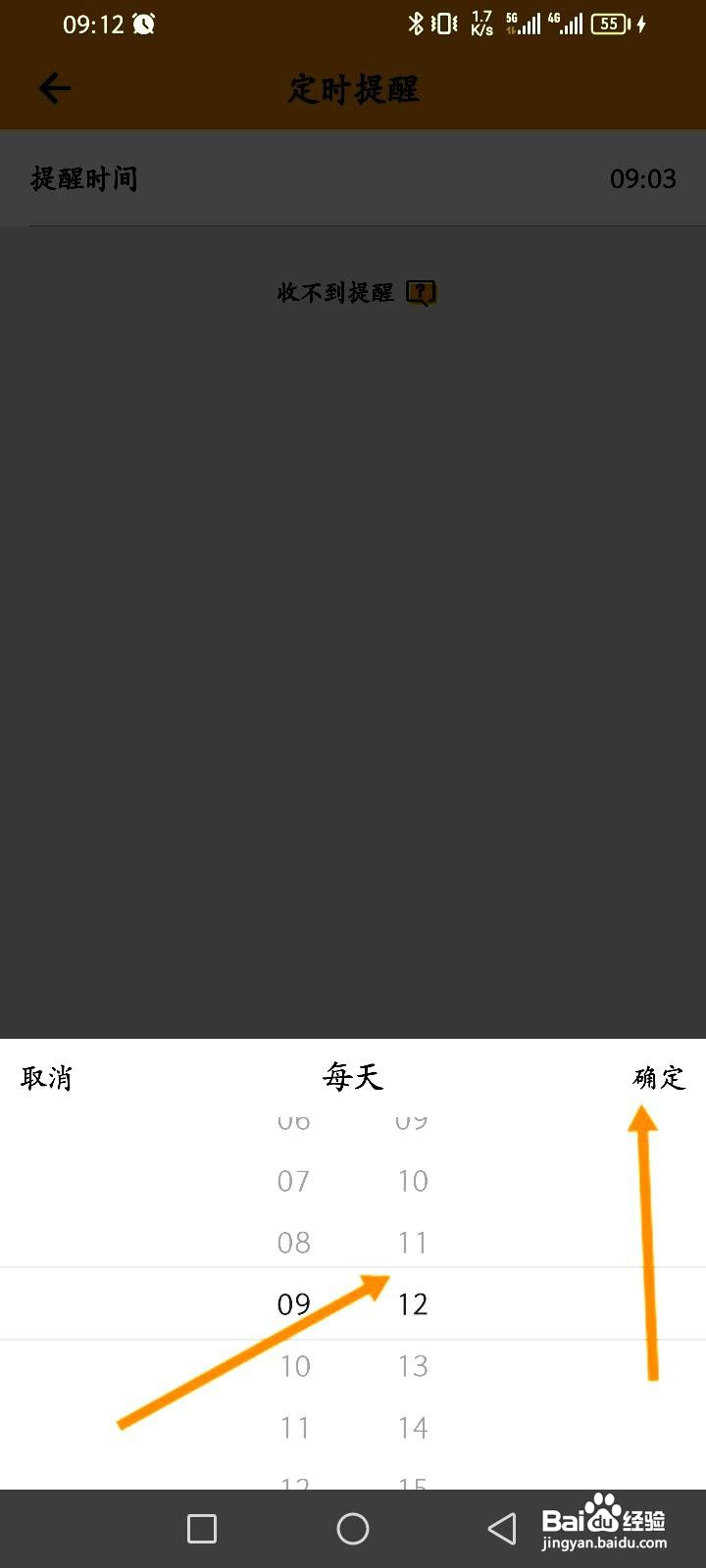Tap the home circle button
Image resolution: width=706 pixels, height=1568 pixels.
353,1527
